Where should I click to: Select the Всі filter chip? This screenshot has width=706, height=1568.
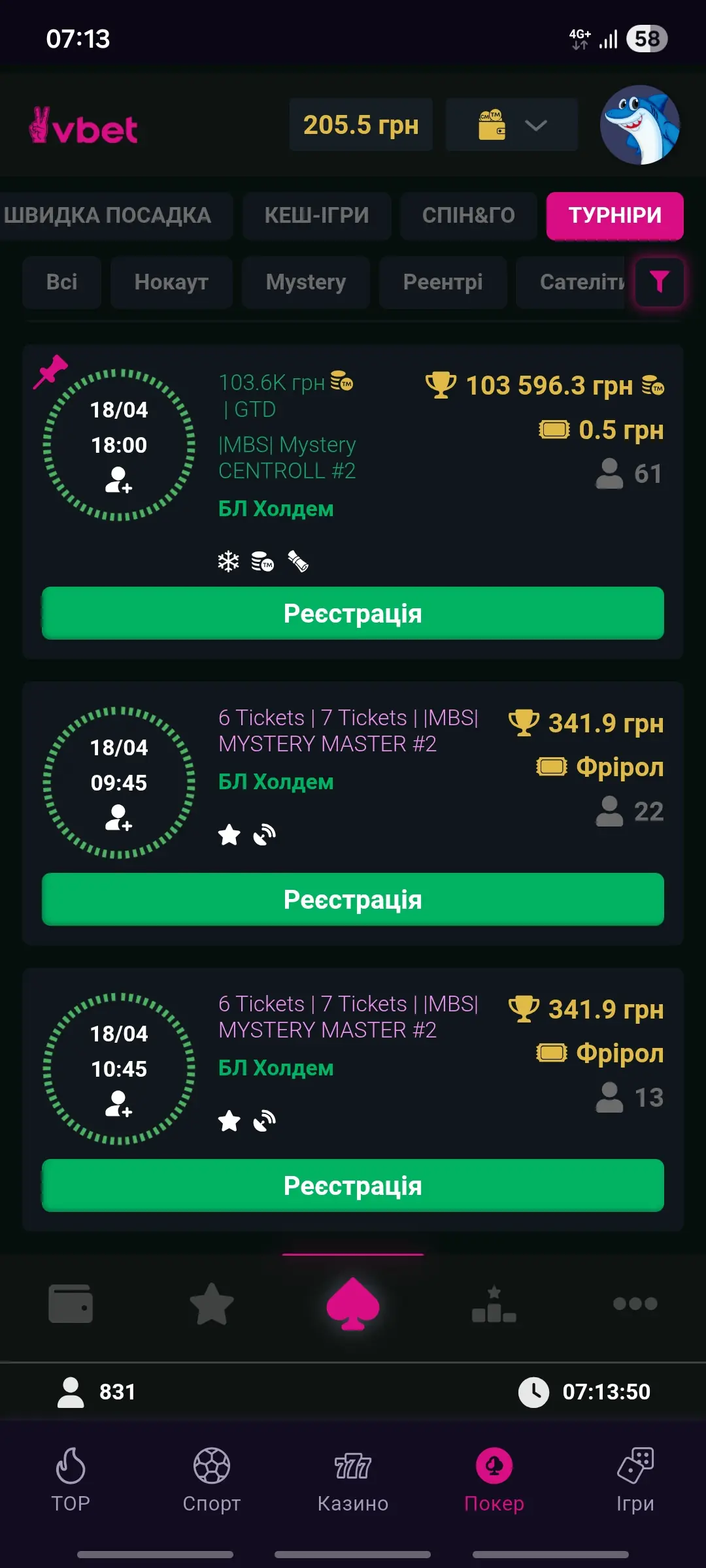[x=62, y=282]
